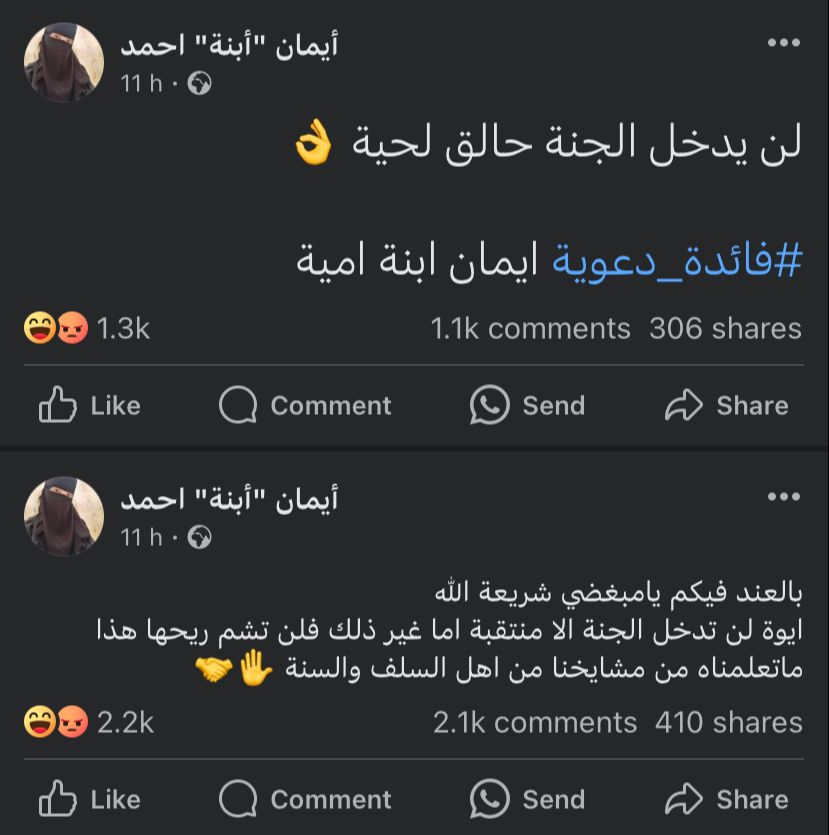Like the post with 2.2k reactions

click(89, 799)
